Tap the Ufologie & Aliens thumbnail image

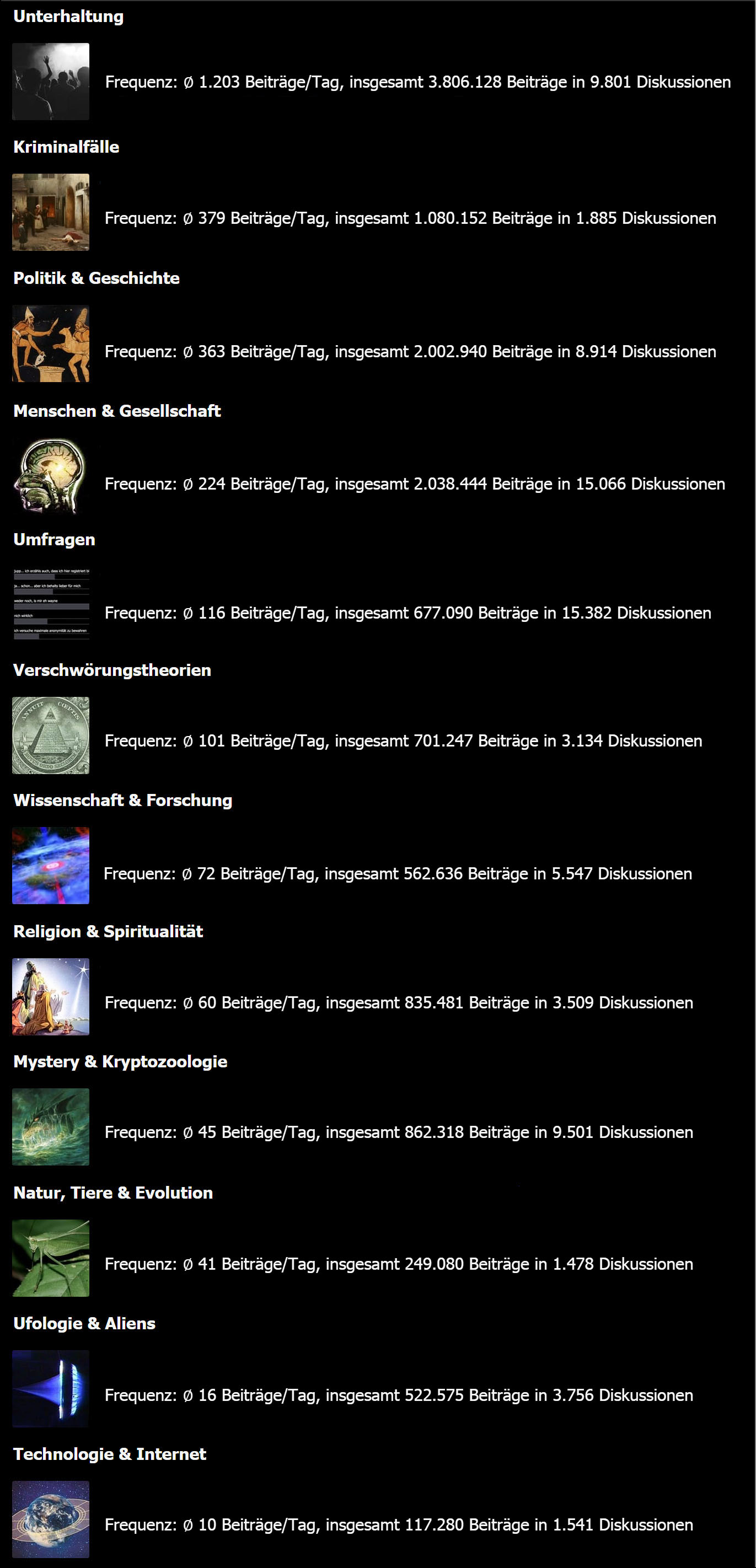[51, 1388]
